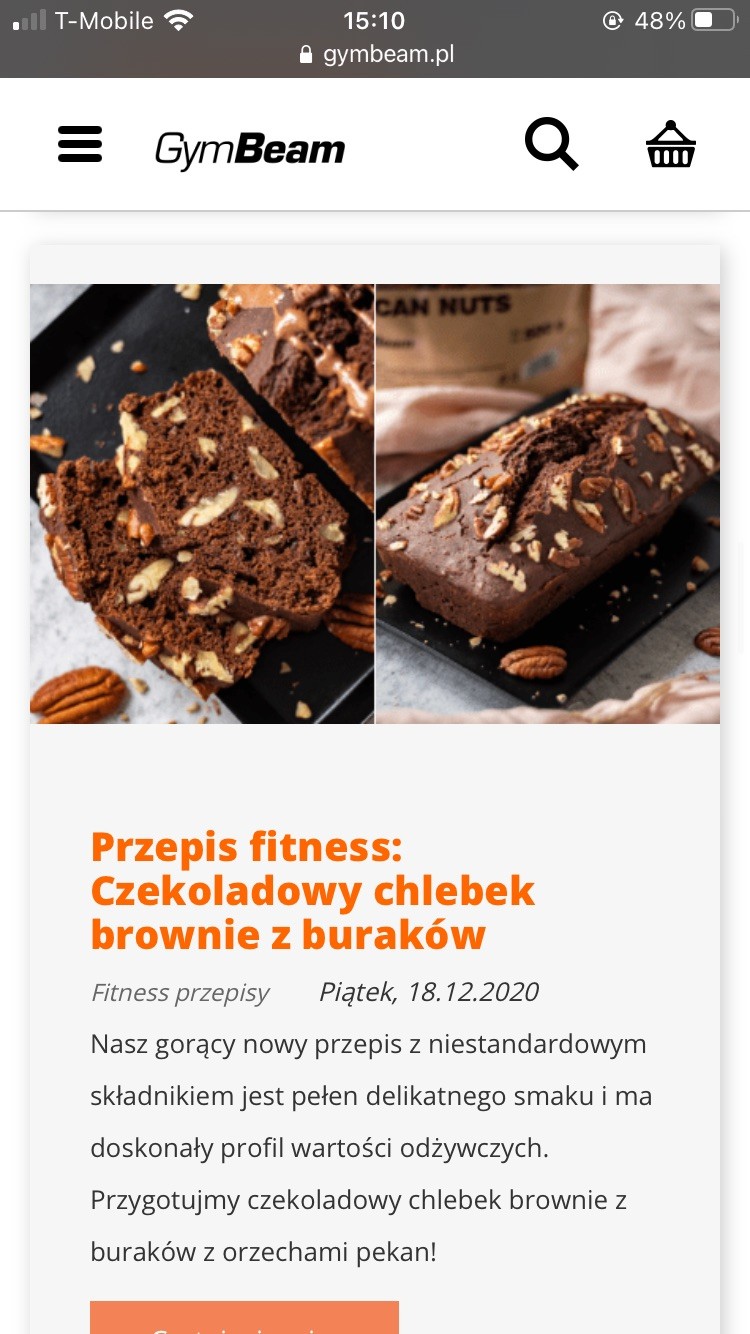Open the Fitness przepisy category
Screen dimensions: 750x1334
(x=180, y=992)
